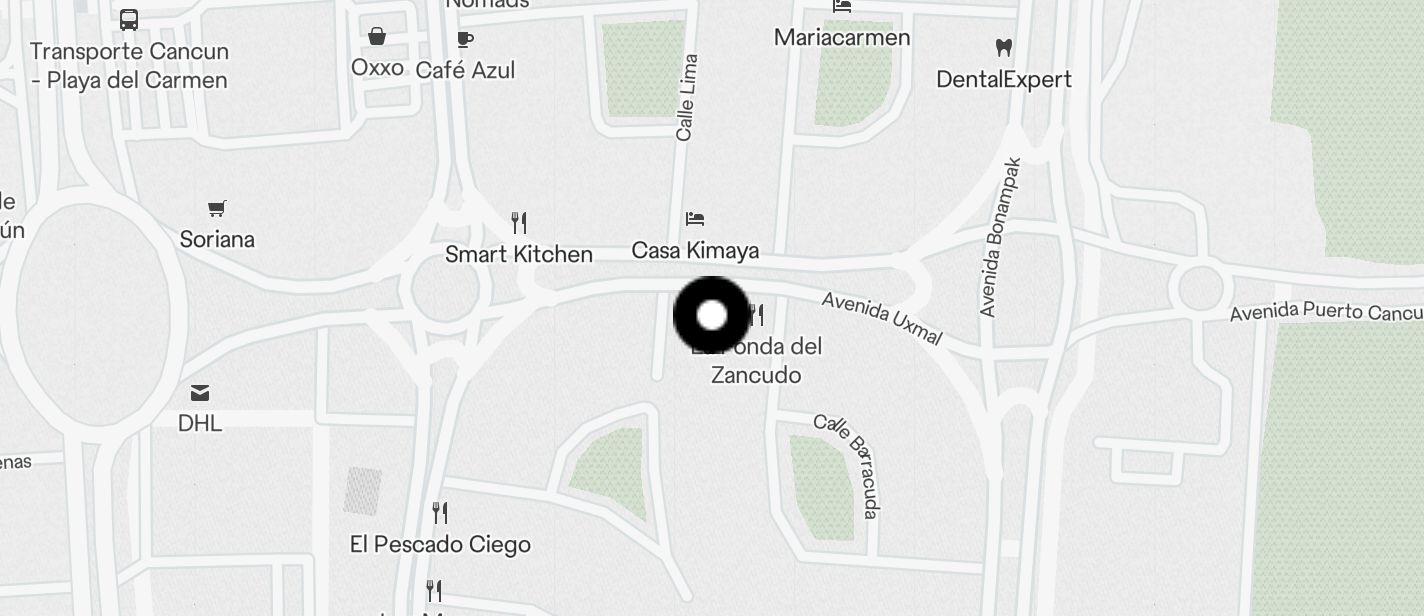Select the DHL place marker
Viewport: 1424px width, 616px height.
tap(200, 392)
